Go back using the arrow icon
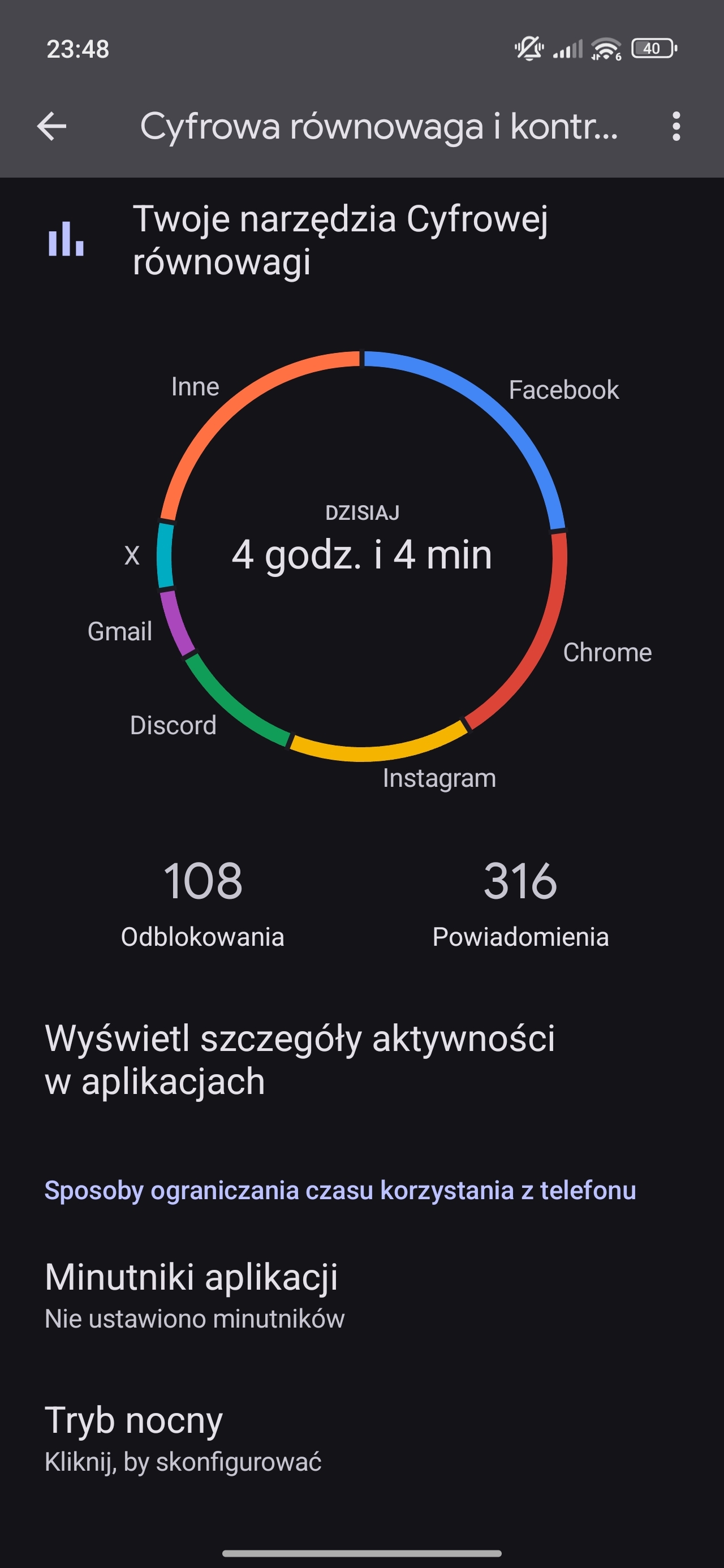 tap(52, 127)
